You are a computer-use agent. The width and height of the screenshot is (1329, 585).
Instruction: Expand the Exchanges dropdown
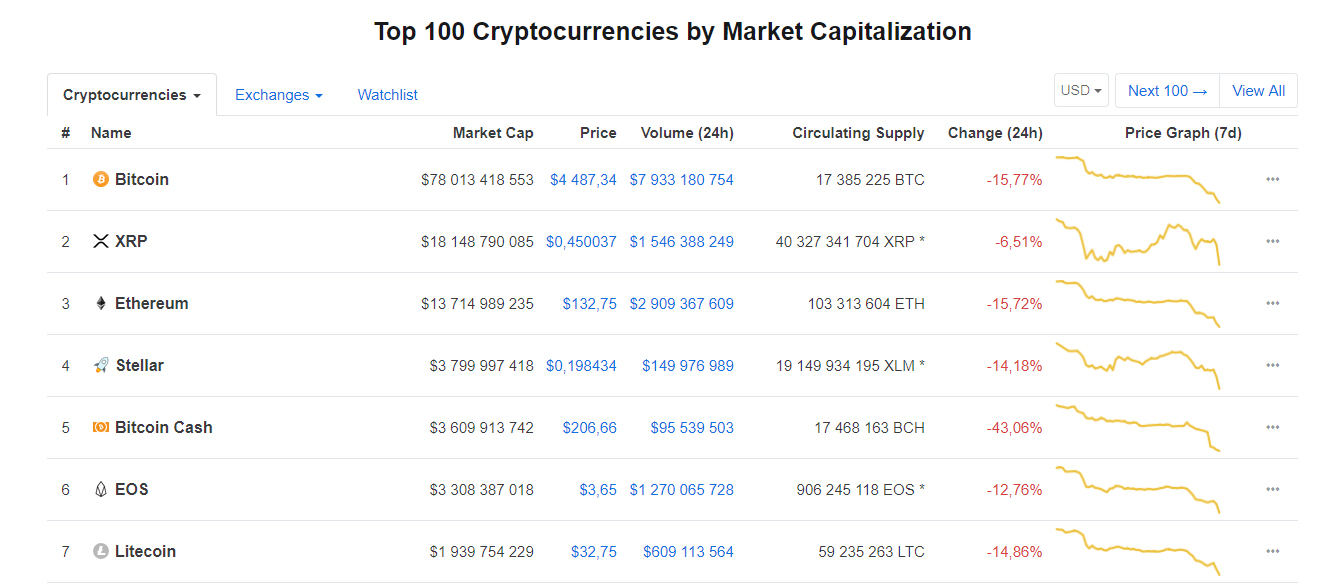point(278,95)
